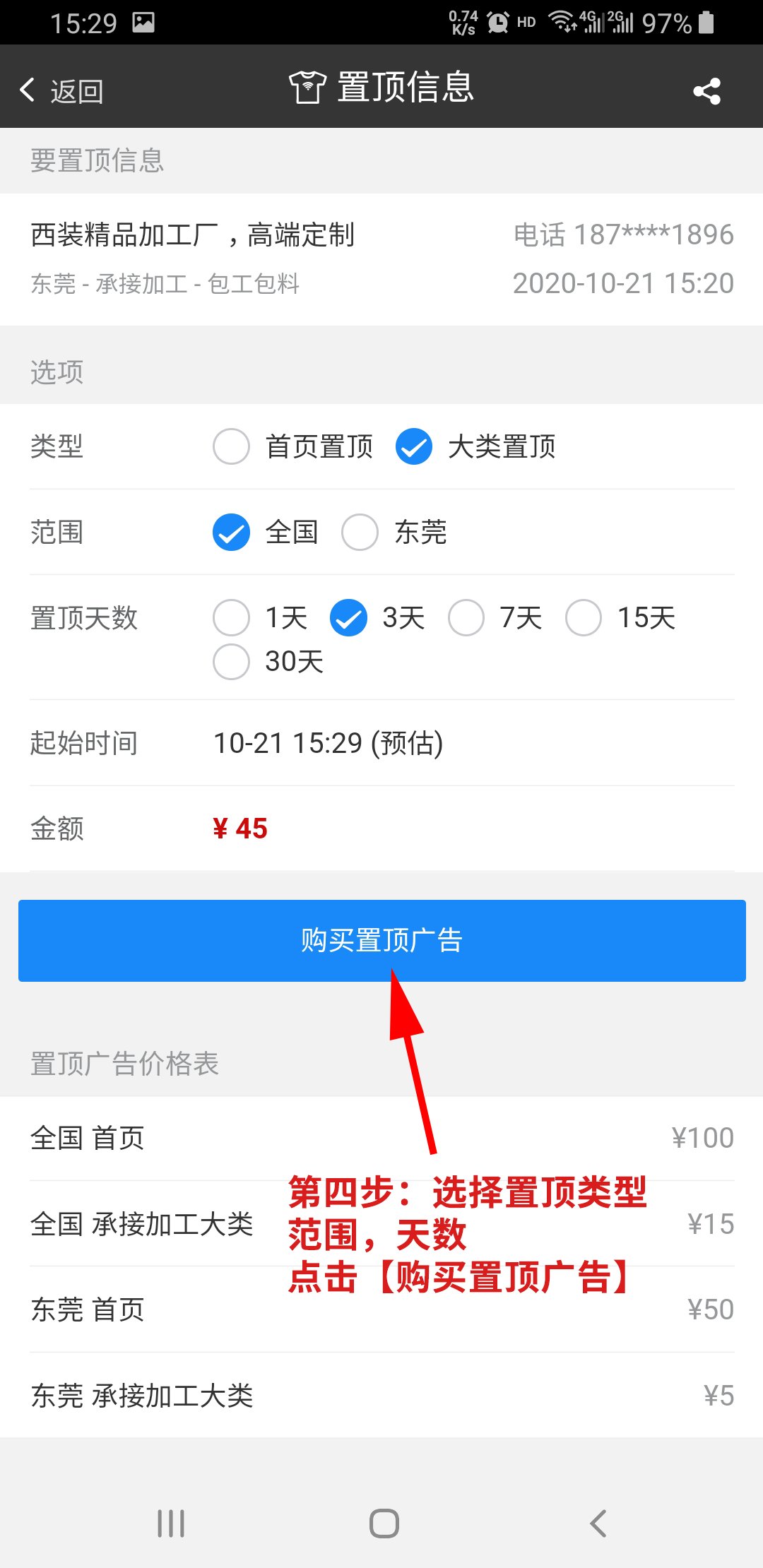The width and height of the screenshot is (763, 1568).
Task: Tap 购买置顶广告 to purchase
Action: (381, 940)
